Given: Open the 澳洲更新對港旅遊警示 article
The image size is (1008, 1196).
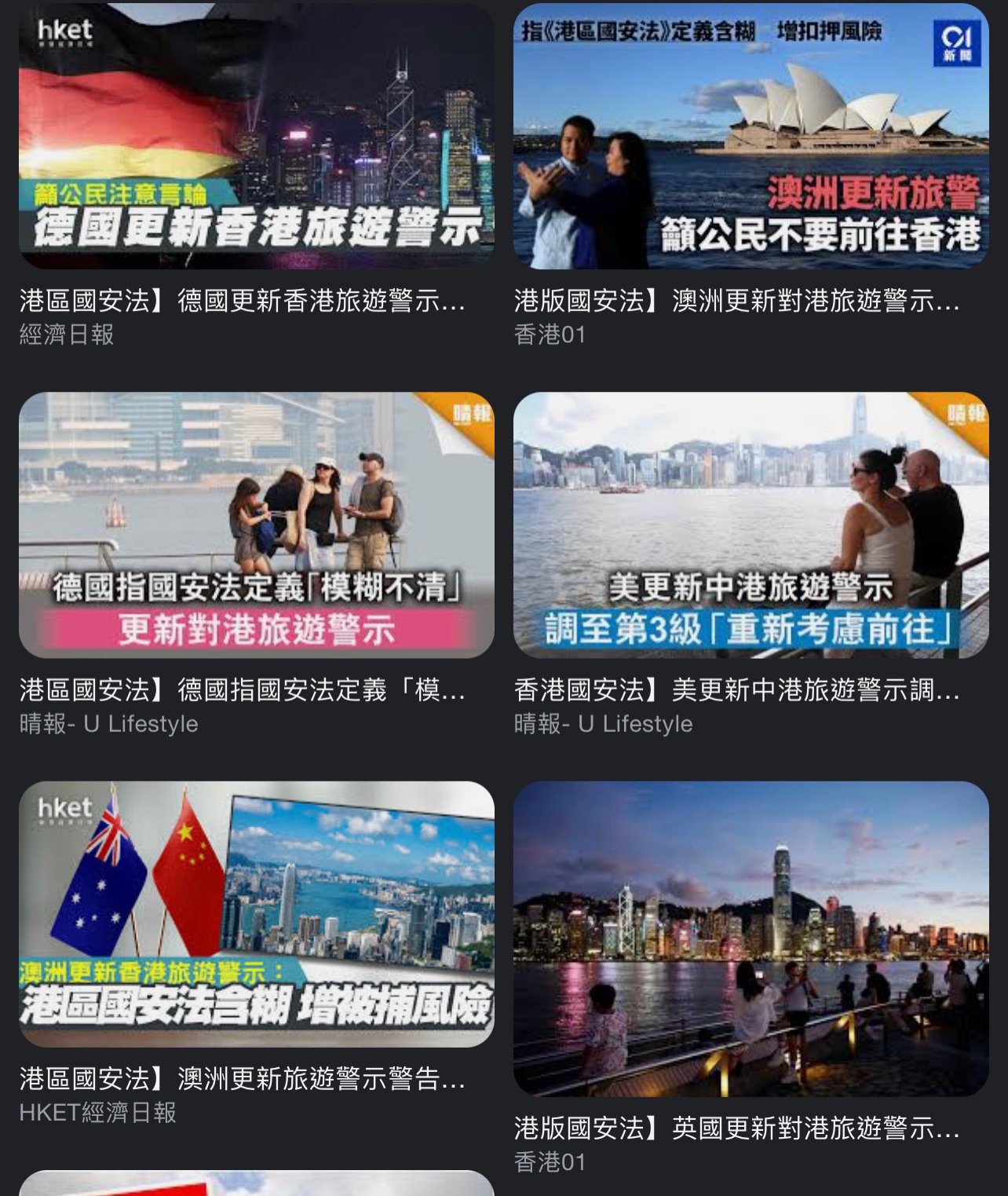Looking at the screenshot, I should point(738,302).
